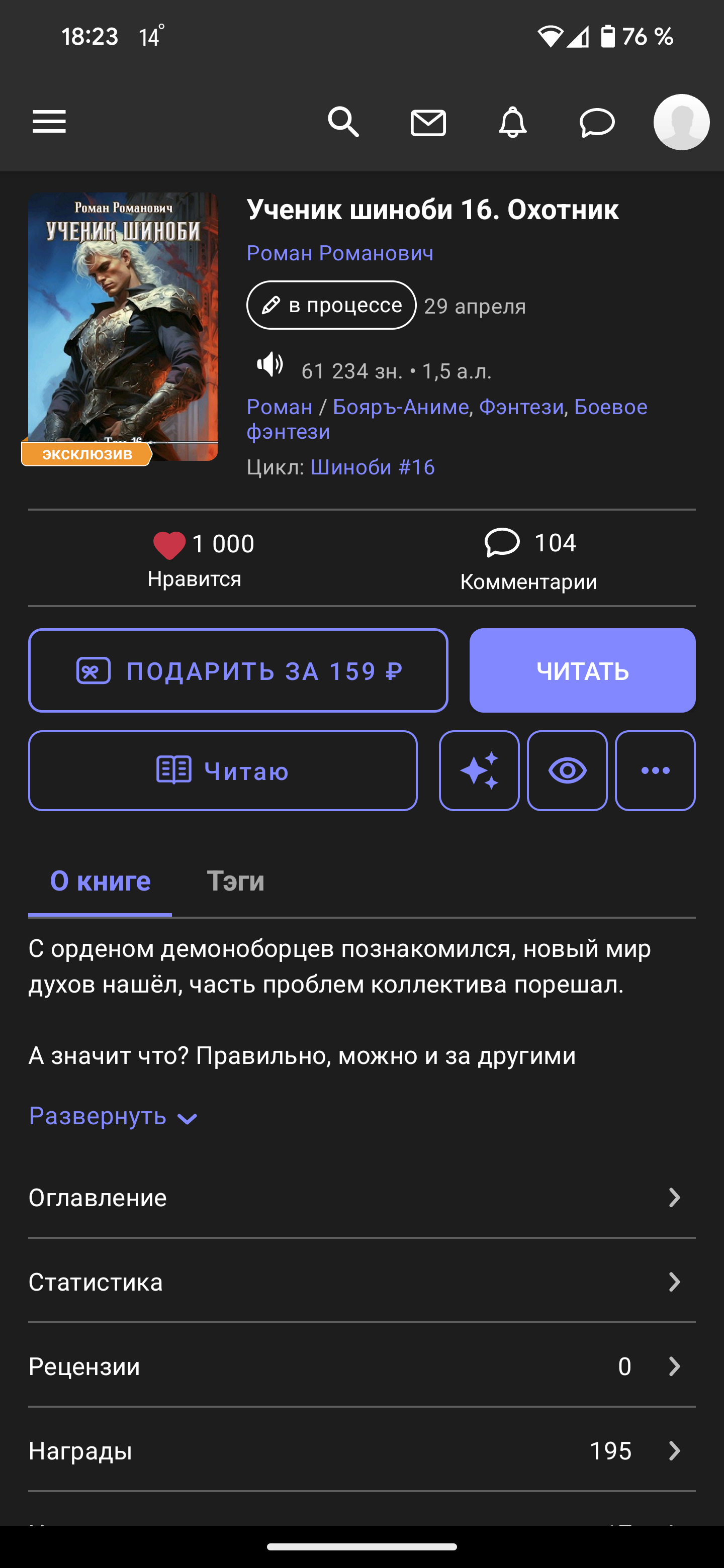Open the discussions speech bubble icon

click(597, 122)
